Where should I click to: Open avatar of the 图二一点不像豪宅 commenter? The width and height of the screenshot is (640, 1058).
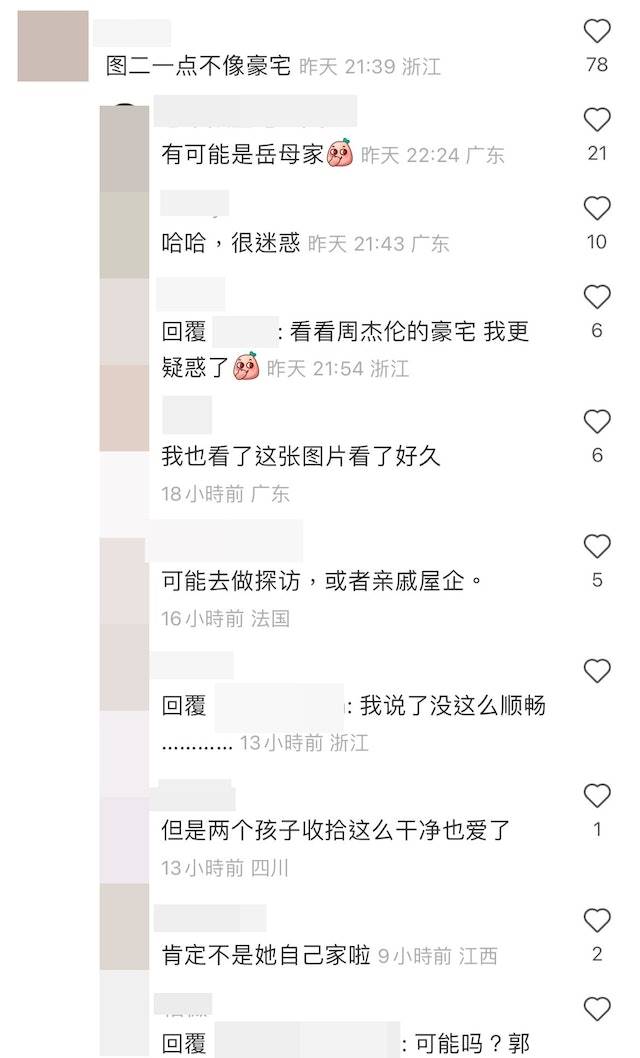[53, 46]
